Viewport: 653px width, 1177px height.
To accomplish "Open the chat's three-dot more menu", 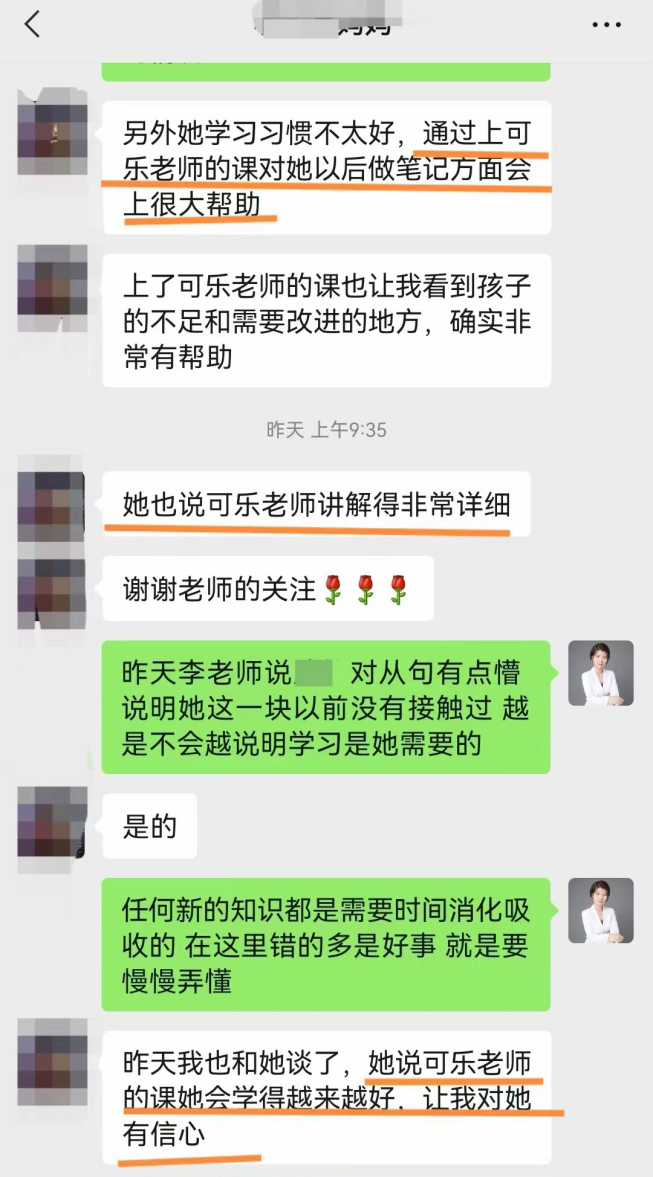I will tap(606, 25).
